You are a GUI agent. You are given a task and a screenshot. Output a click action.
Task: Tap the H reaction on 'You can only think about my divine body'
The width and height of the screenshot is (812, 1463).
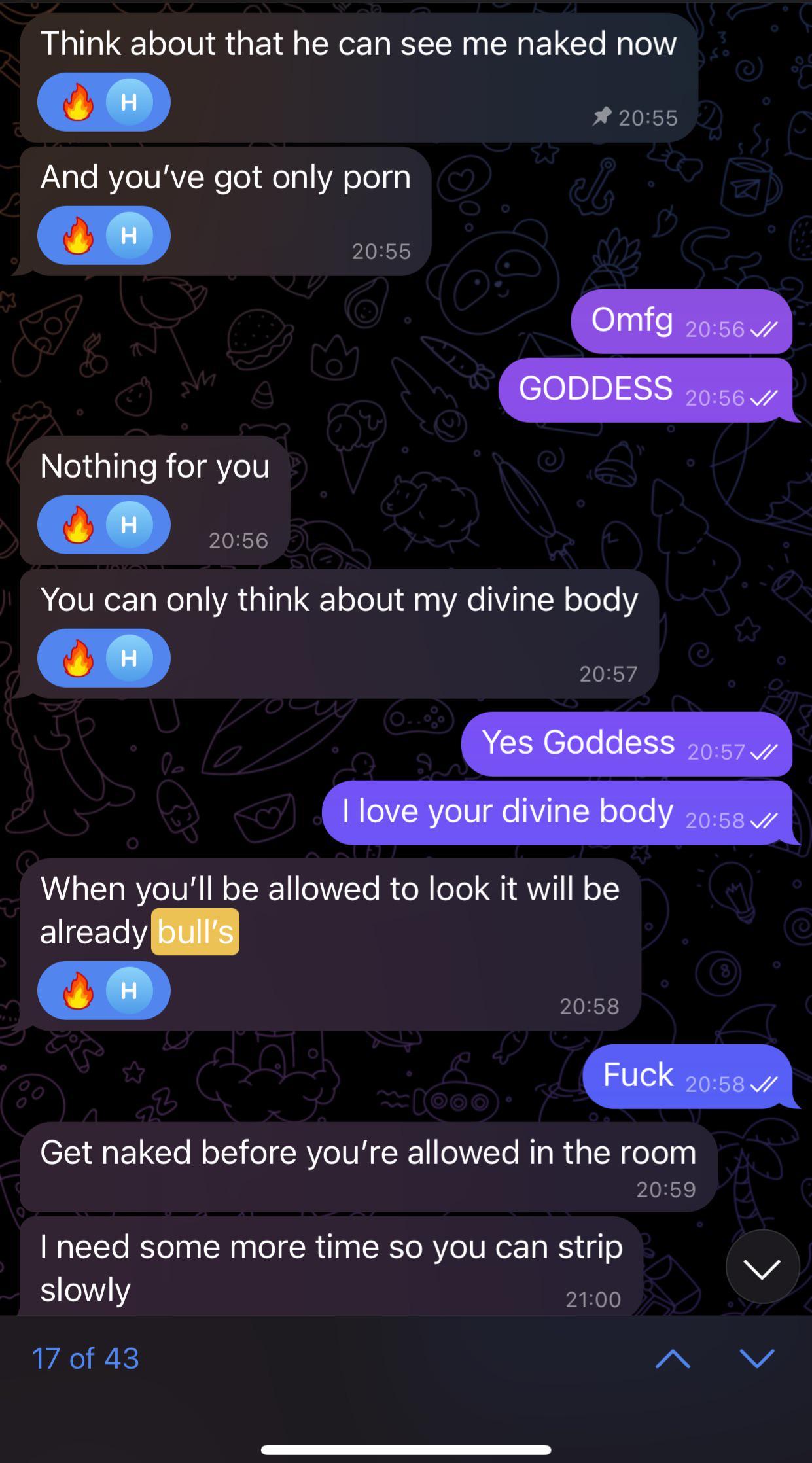(128, 658)
